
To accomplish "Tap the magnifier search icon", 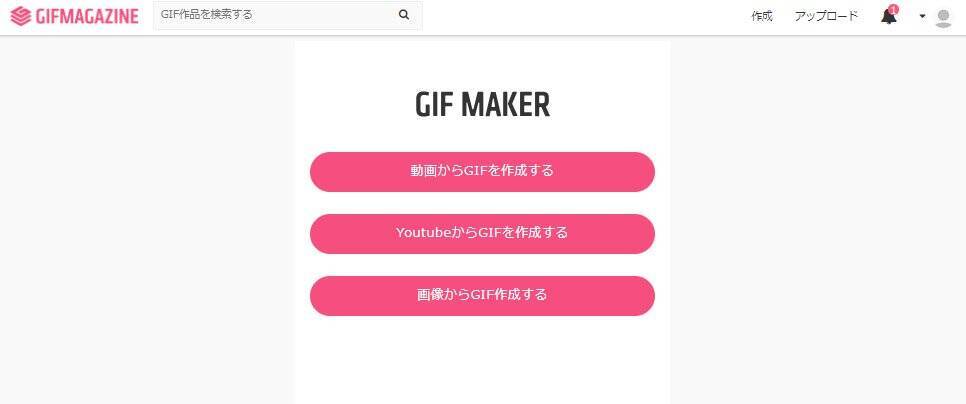I will pyautogui.click(x=404, y=15).
